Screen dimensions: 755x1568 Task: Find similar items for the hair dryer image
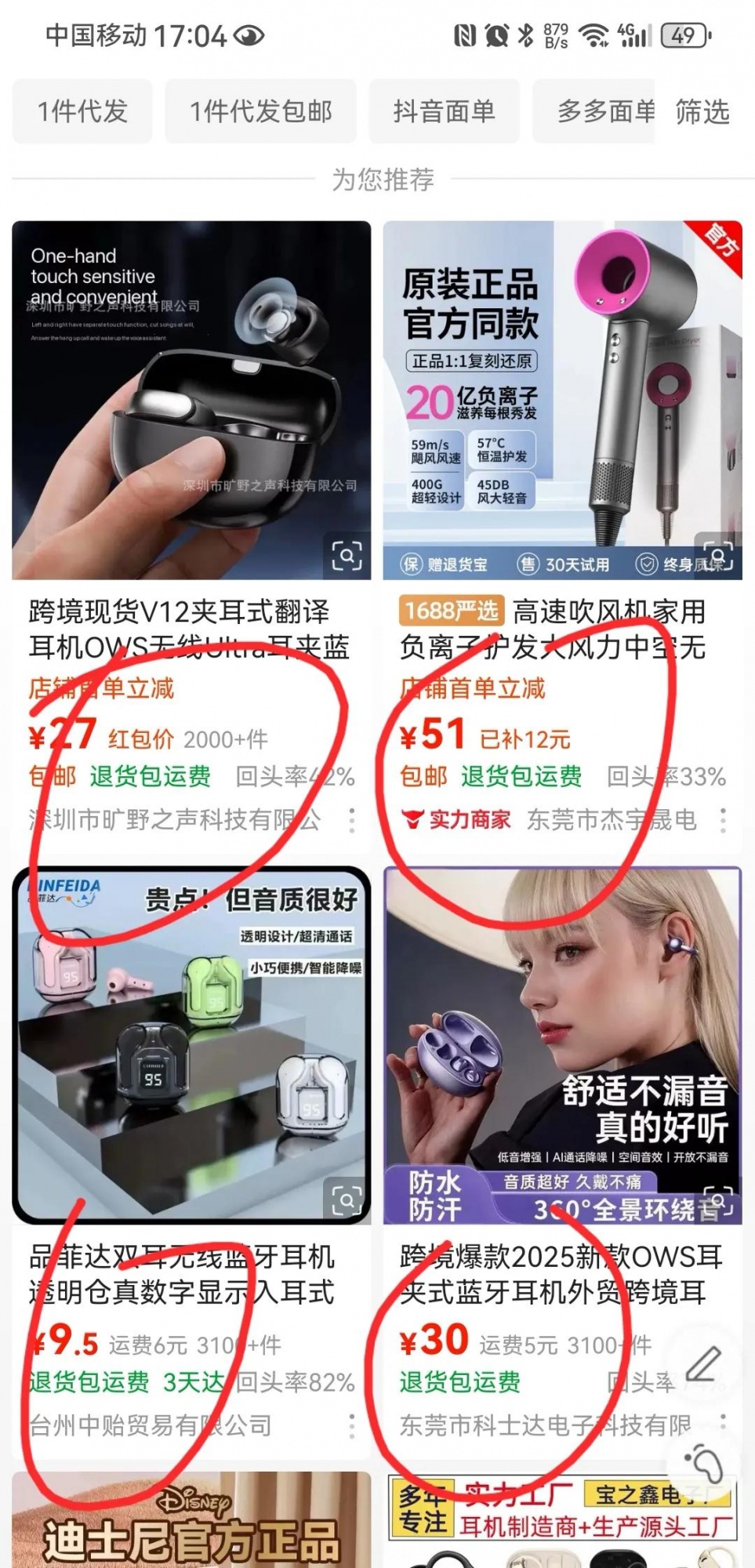pos(717,554)
